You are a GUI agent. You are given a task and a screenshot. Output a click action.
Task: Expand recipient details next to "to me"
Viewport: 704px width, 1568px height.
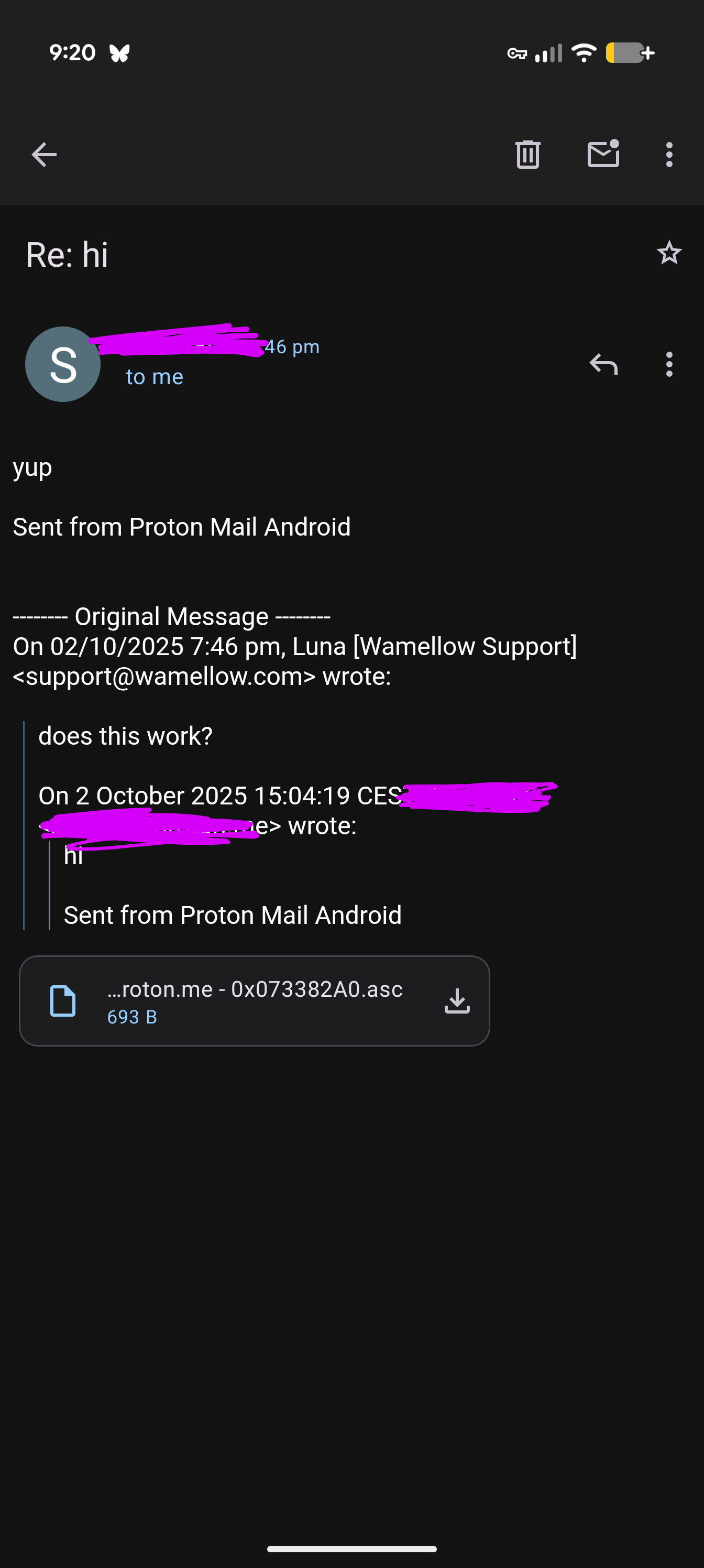pyautogui.click(x=155, y=377)
